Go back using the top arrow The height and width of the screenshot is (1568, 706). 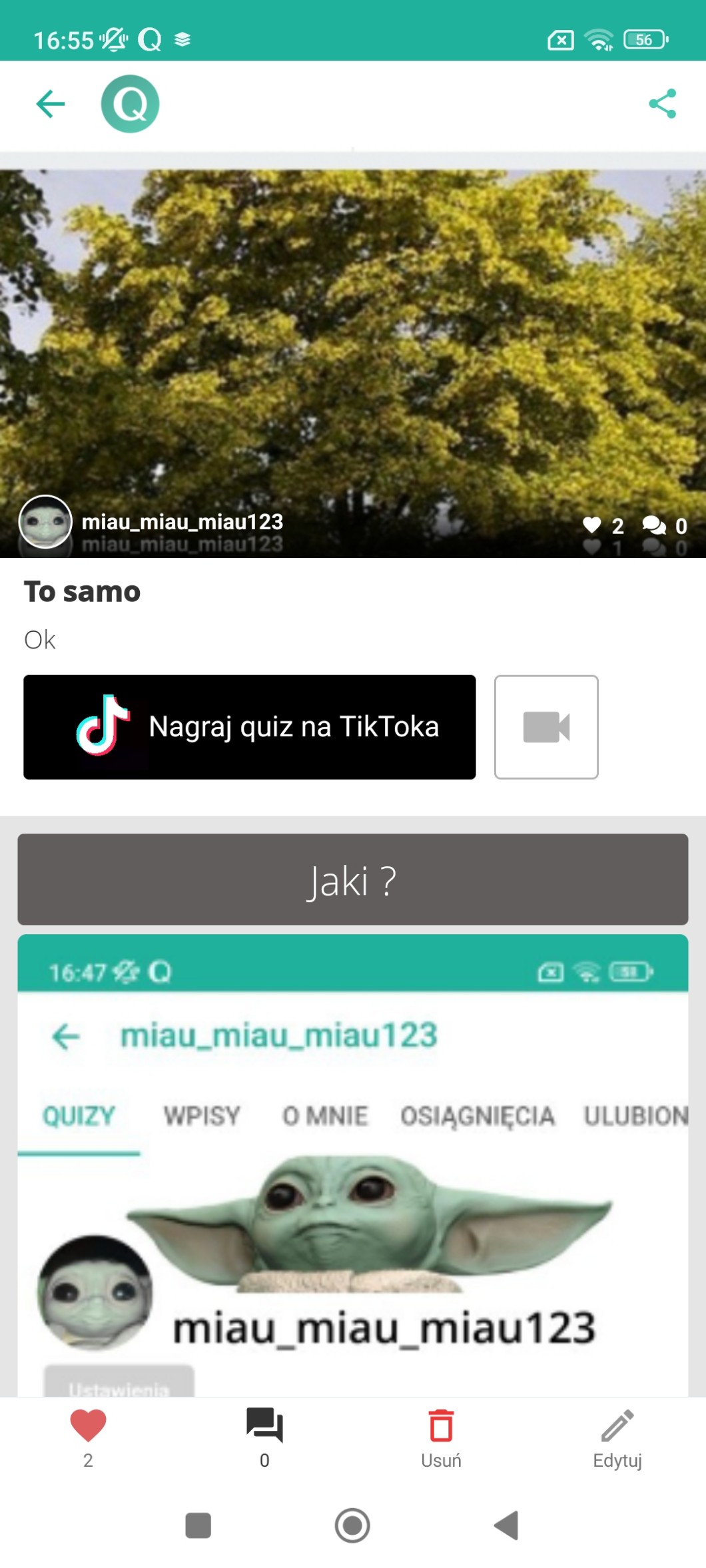tap(51, 104)
